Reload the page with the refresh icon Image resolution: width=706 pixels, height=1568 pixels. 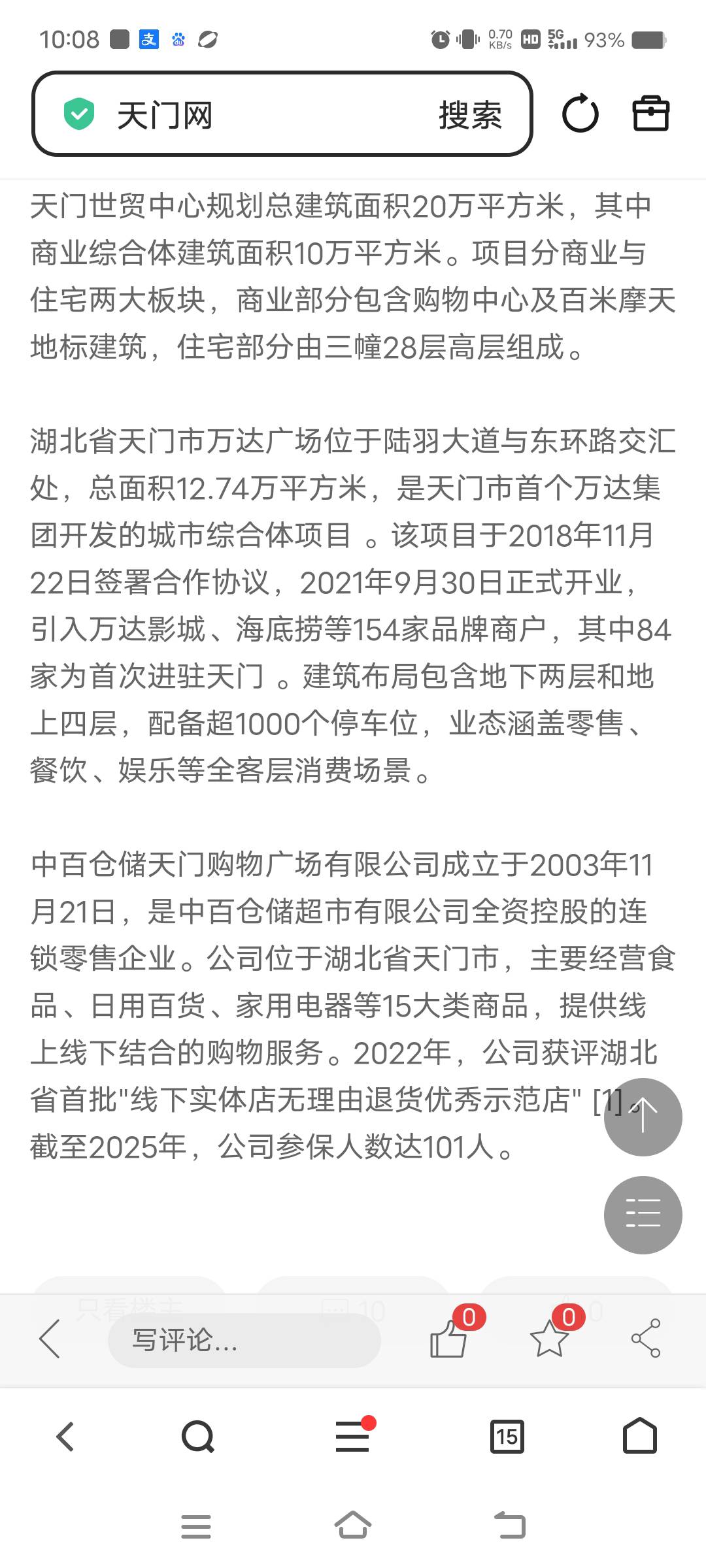coord(580,114)
